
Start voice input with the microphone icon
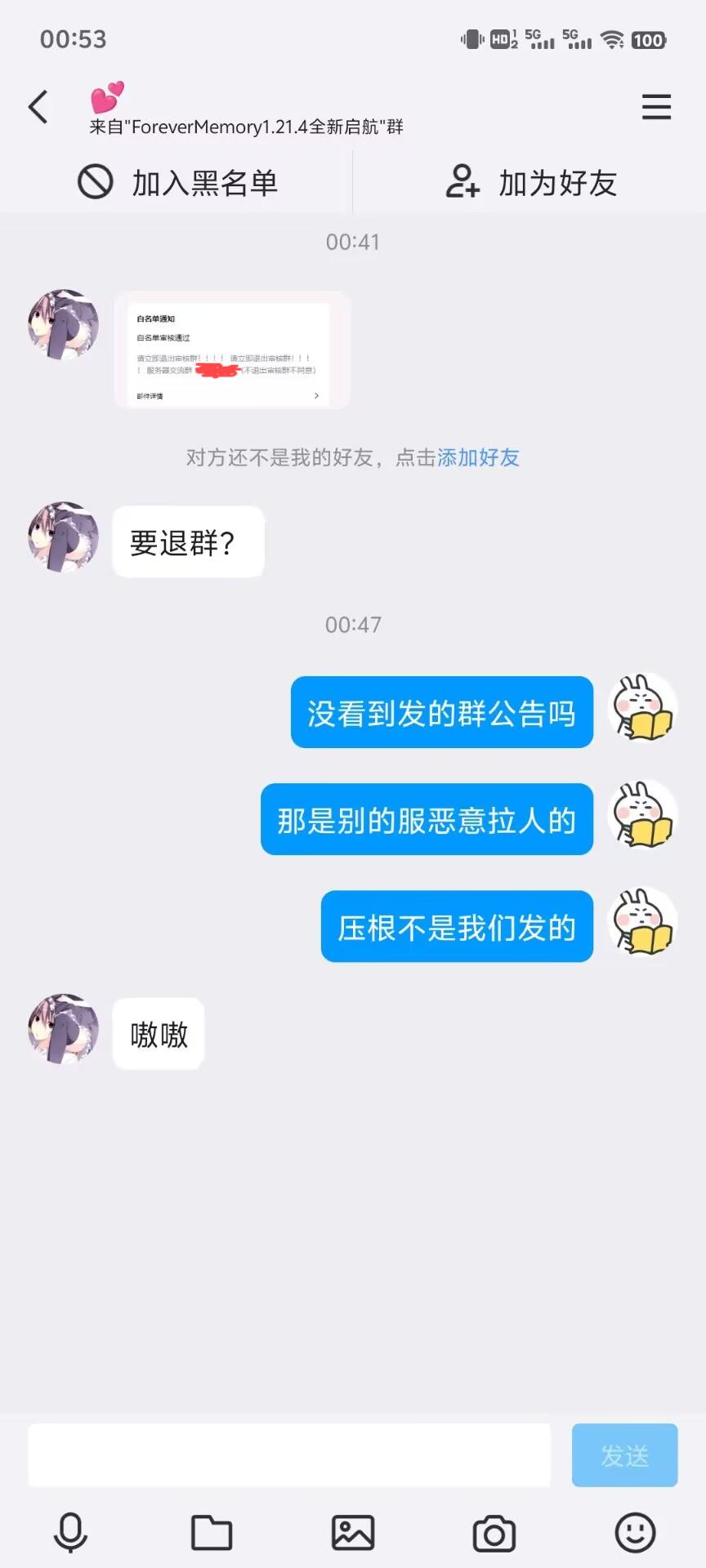coord(70,1533)
